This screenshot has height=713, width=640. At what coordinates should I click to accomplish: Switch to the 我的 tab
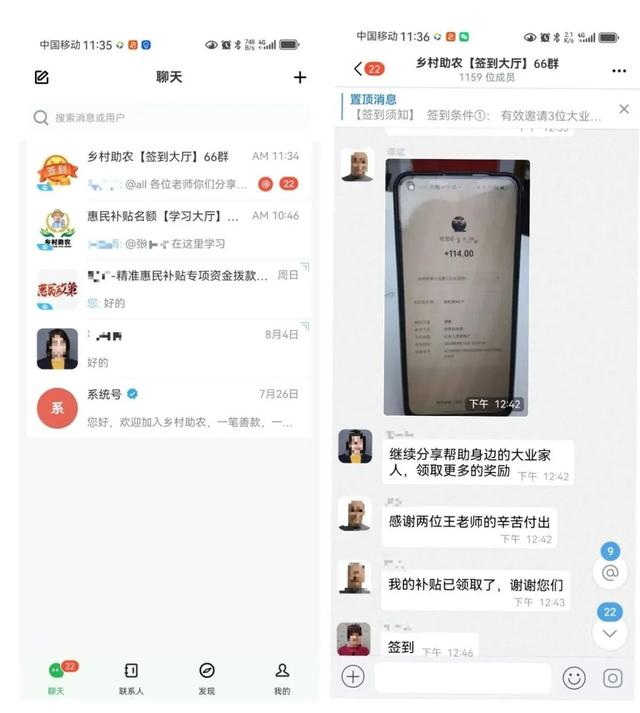282,678
